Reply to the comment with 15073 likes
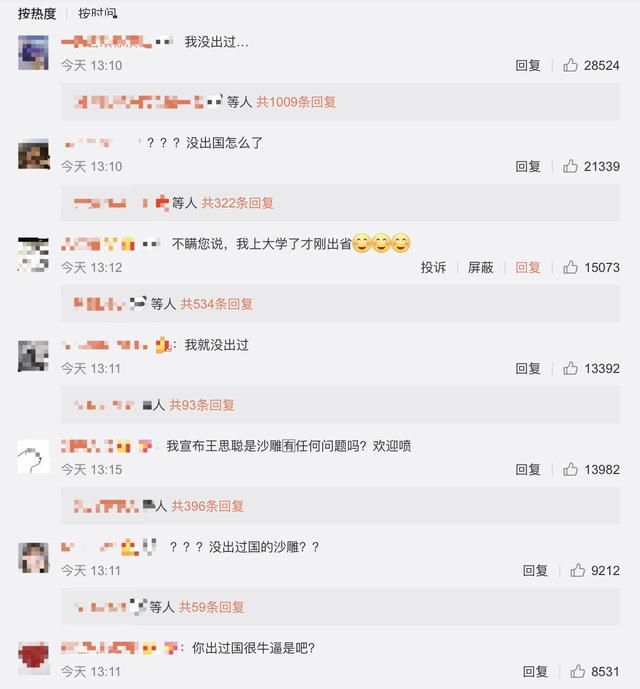Viewport: 640px width, 689px height. click(x=528, y=267)
